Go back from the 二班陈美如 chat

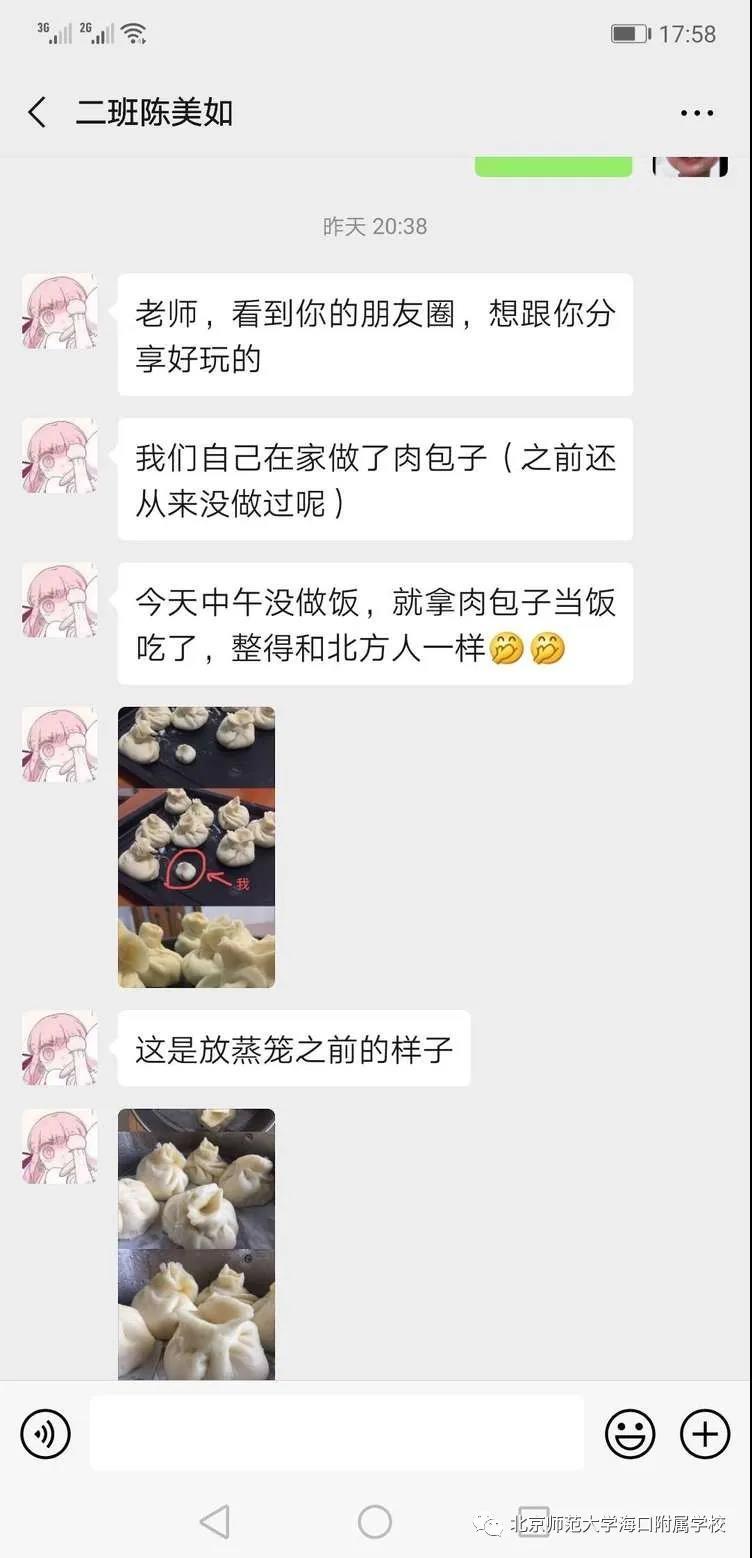[x=37, y=112]
